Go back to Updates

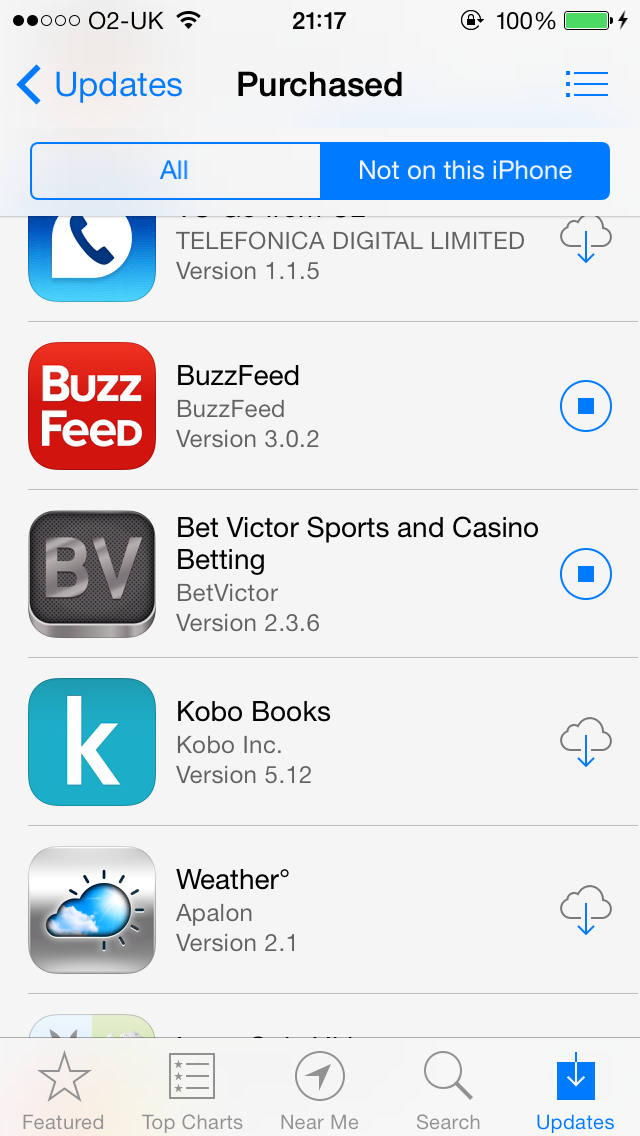pos(99,85)
